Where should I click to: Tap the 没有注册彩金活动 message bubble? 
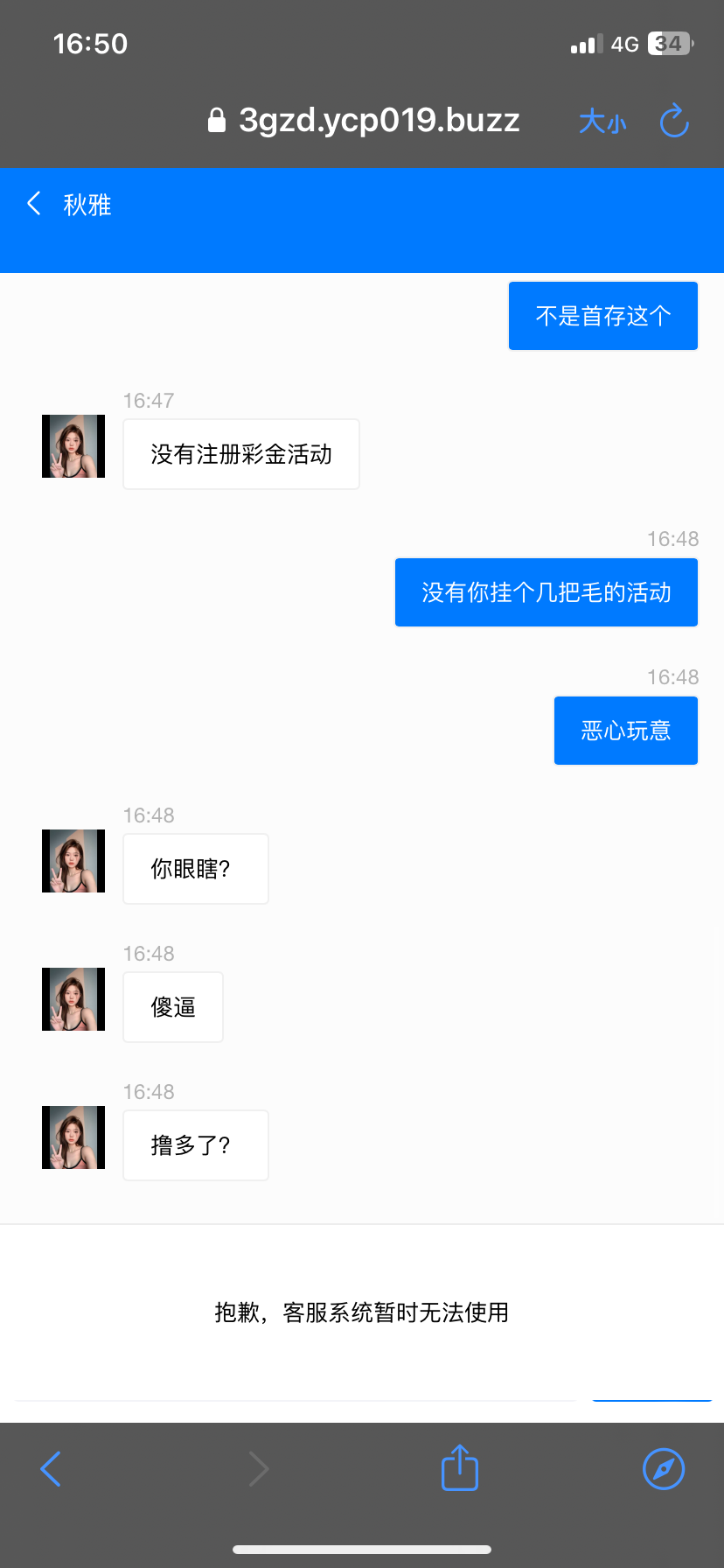pyautogui.click(x=240, y=454)
